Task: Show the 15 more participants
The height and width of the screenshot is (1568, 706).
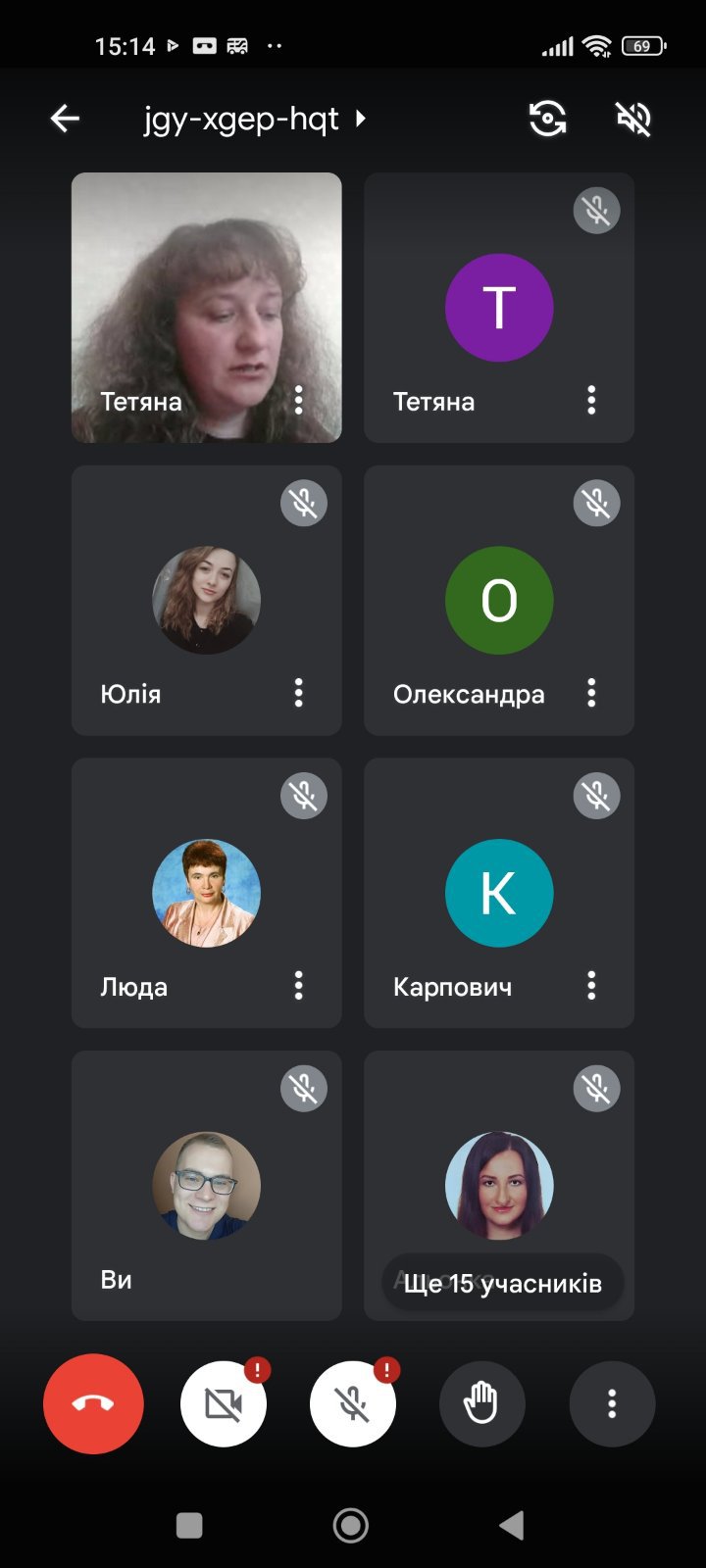Action: [x=503, y=1283]
